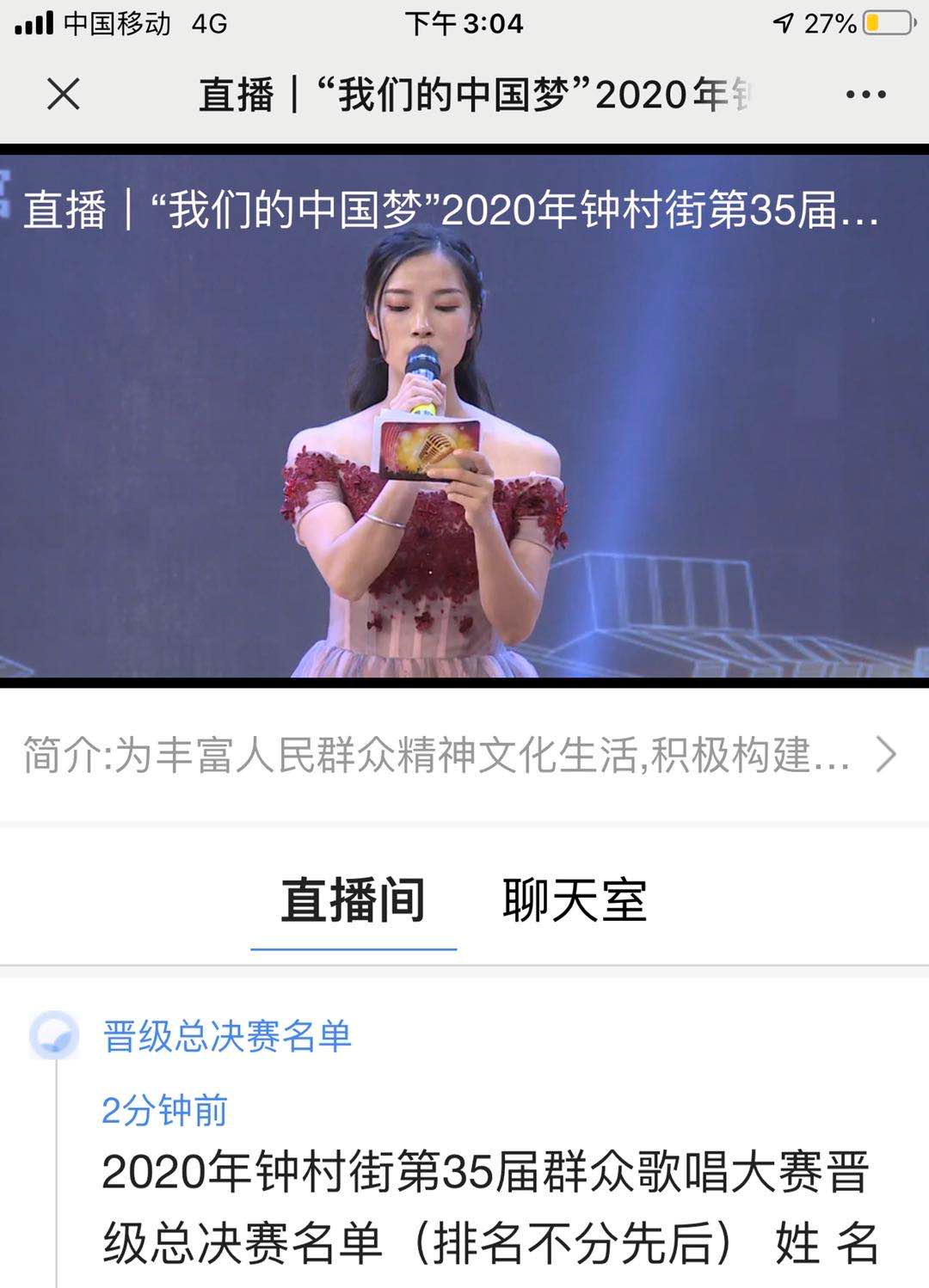Open the three-dot overflow menu
Screen dimensions: 929x1288
[865, 95]
